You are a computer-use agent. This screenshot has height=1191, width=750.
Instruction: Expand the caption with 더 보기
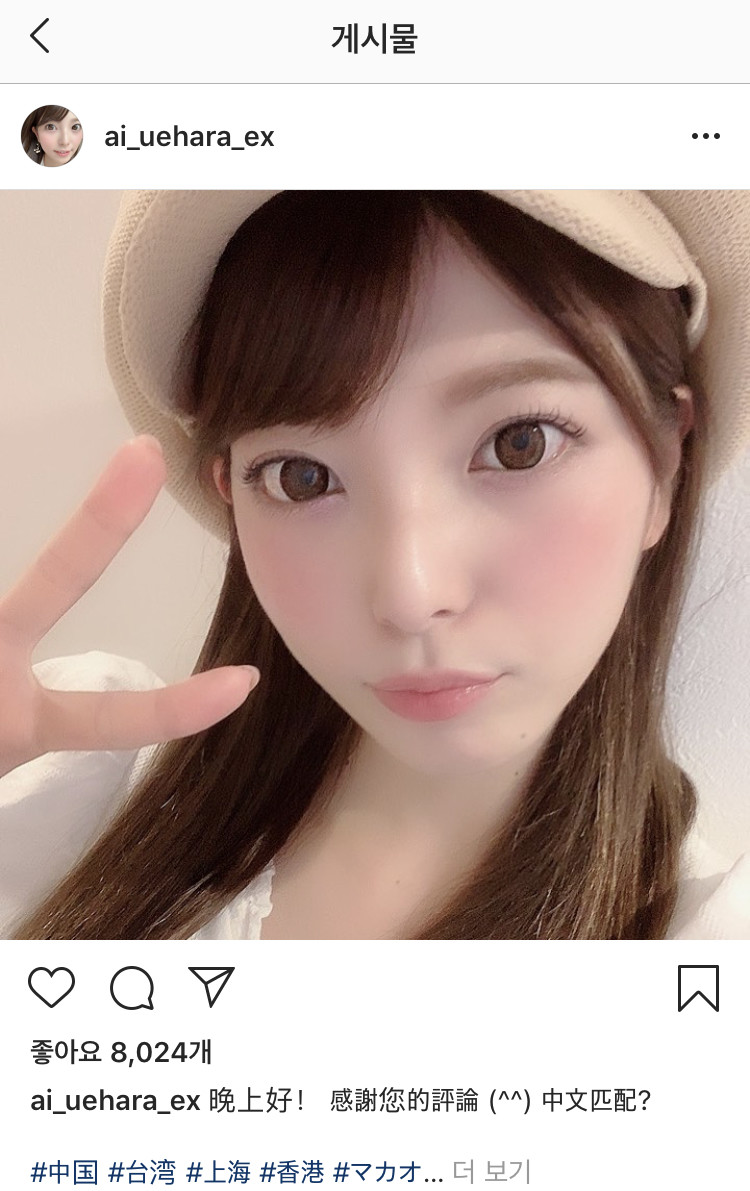490,1170
